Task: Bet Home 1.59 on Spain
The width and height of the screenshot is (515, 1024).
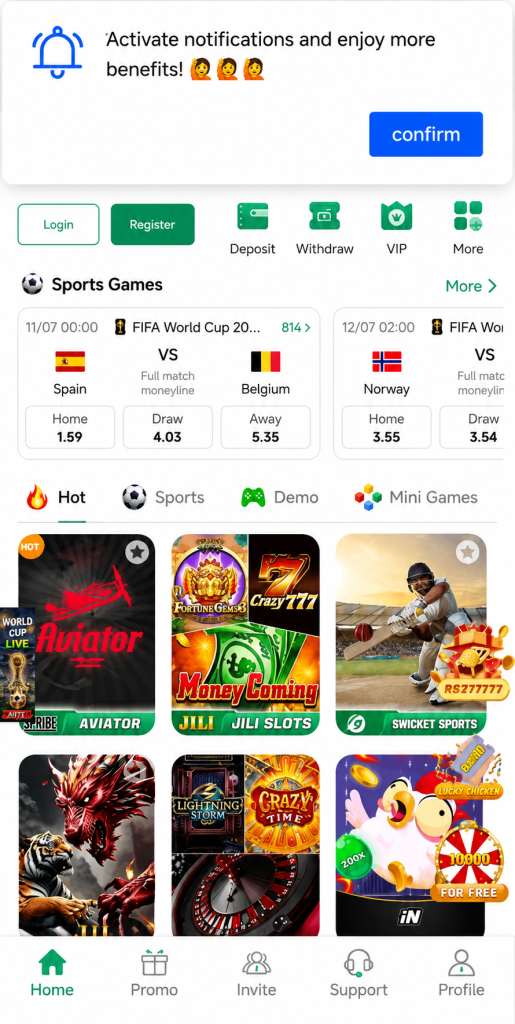Action: [x=70, y=428]
